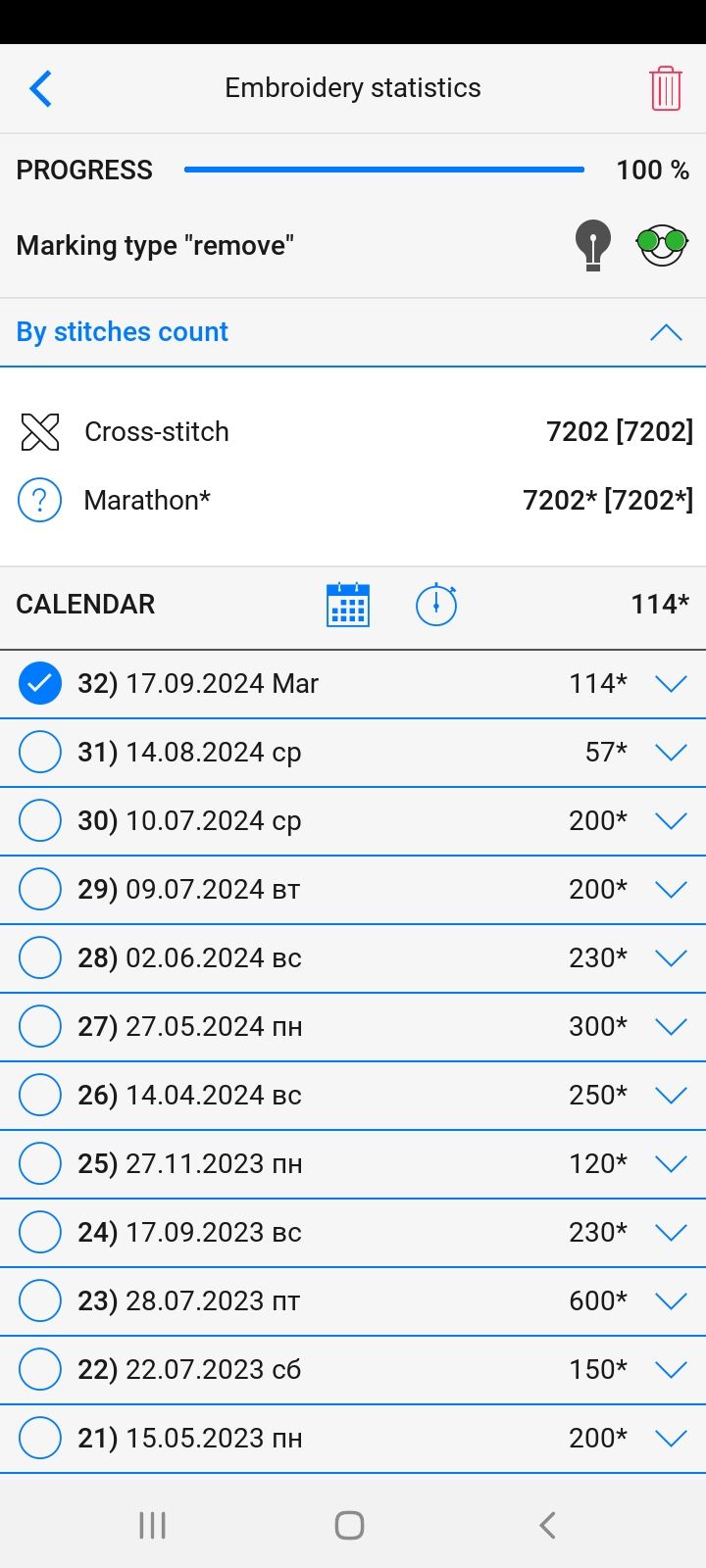Expand the chevron for entry 23) 28.07.2023

click(x=671, y=1300)
